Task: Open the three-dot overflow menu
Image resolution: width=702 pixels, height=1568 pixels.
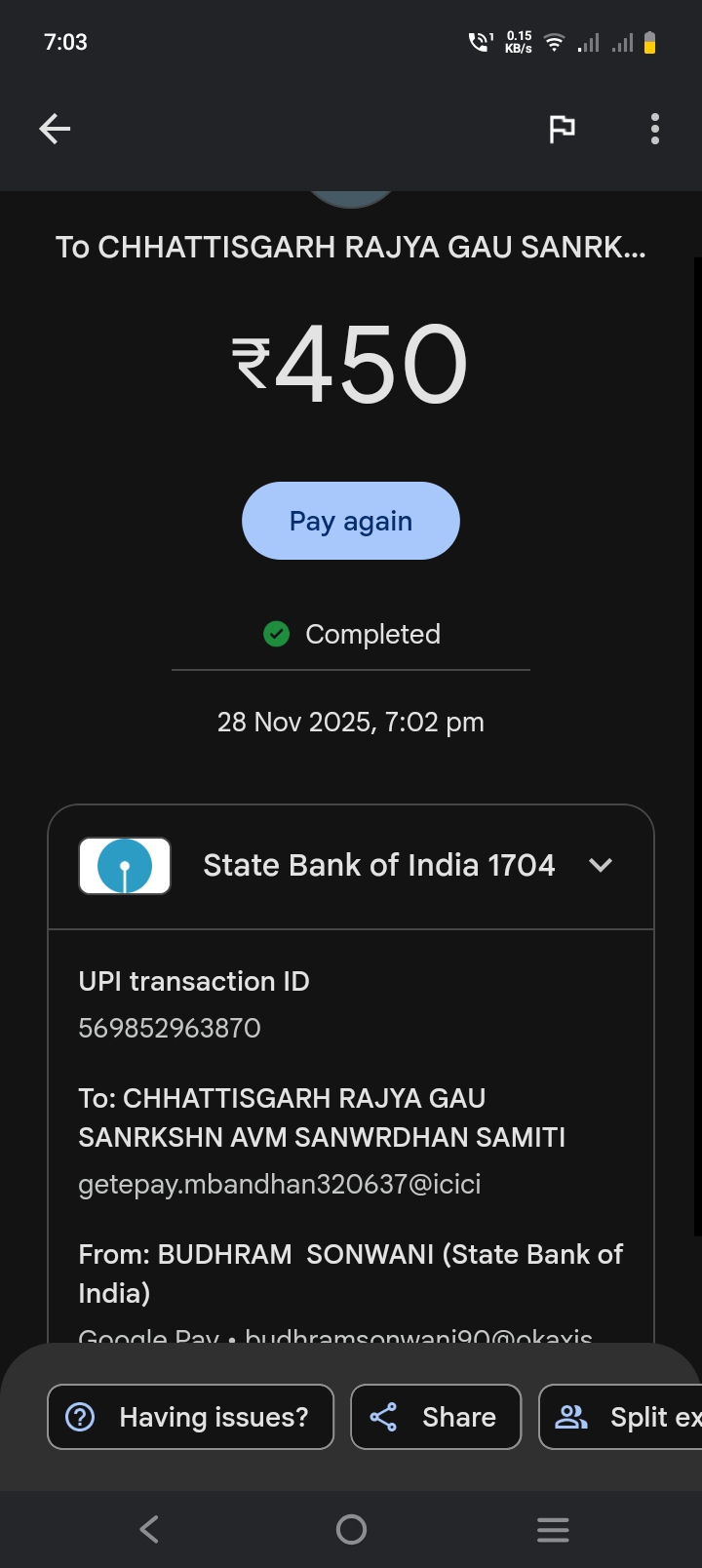Action: click(654, 129)
